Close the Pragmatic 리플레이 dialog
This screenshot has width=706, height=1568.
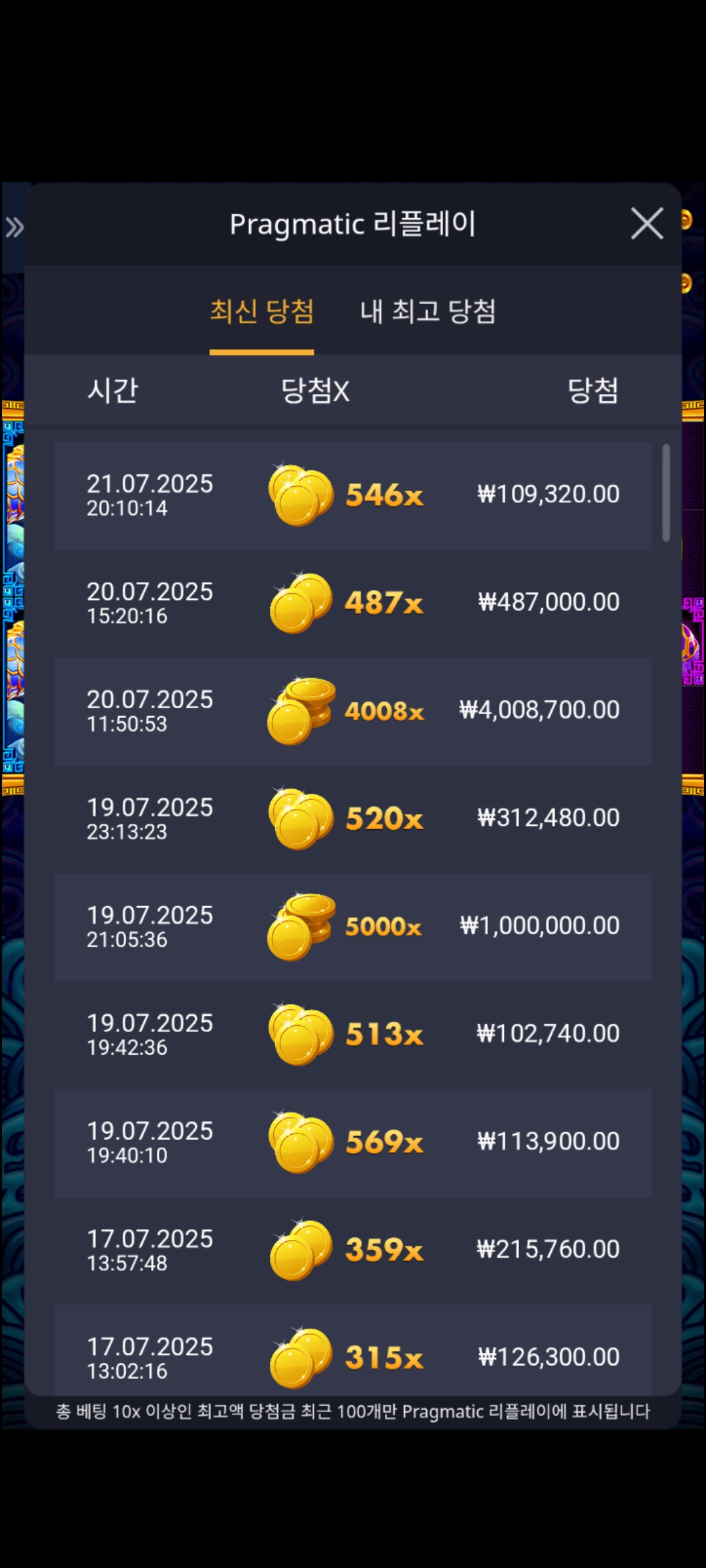pyautogui.click(x=647, y=224)
